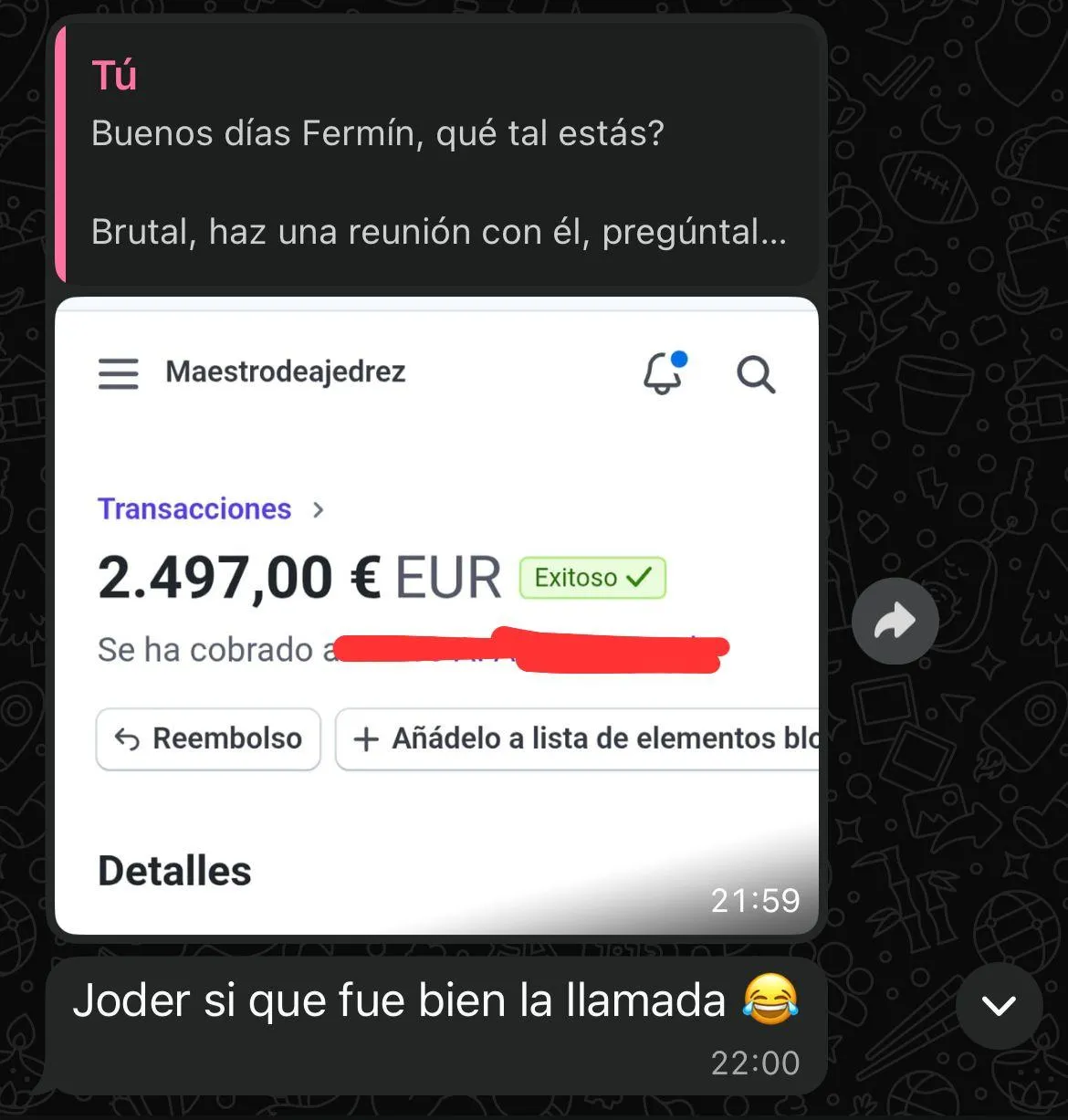Forward the transaction screenshot message
Image resolution: width=1068 pixels, height=1120 pixels.
(x=895, y=622)
